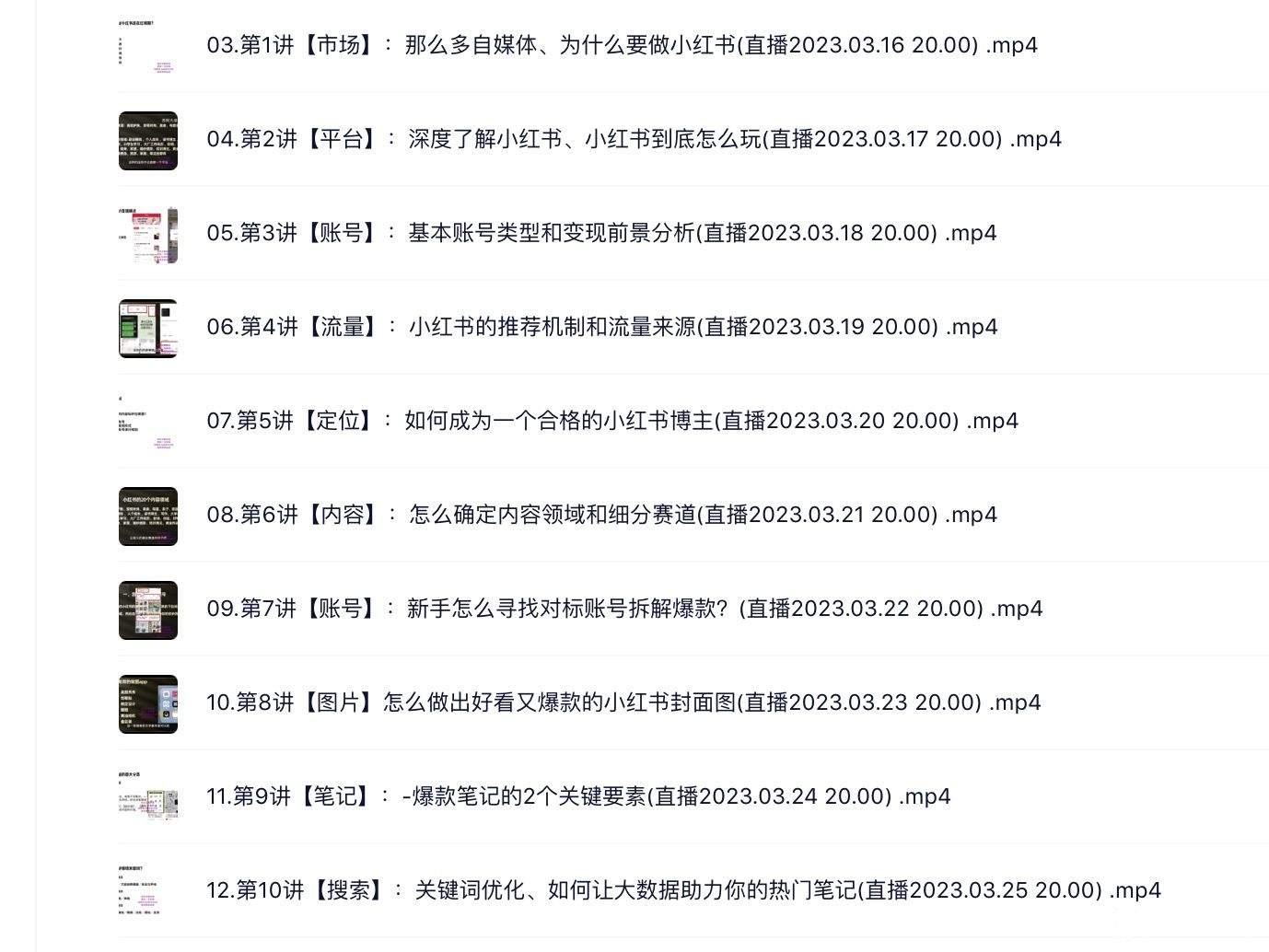The width and height of the screenshot is (1269, 952).
Task: Open video 06 第4讲【流量】
Action: [x=601, y=327]
